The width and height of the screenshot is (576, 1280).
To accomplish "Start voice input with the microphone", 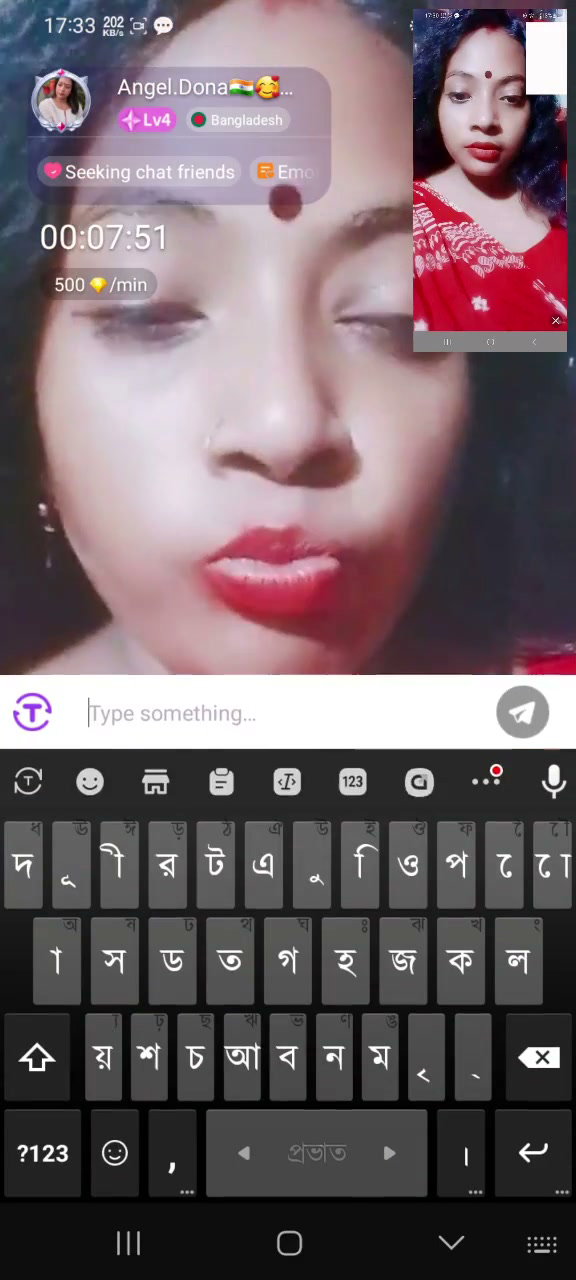I will click(x=553, y=782).
